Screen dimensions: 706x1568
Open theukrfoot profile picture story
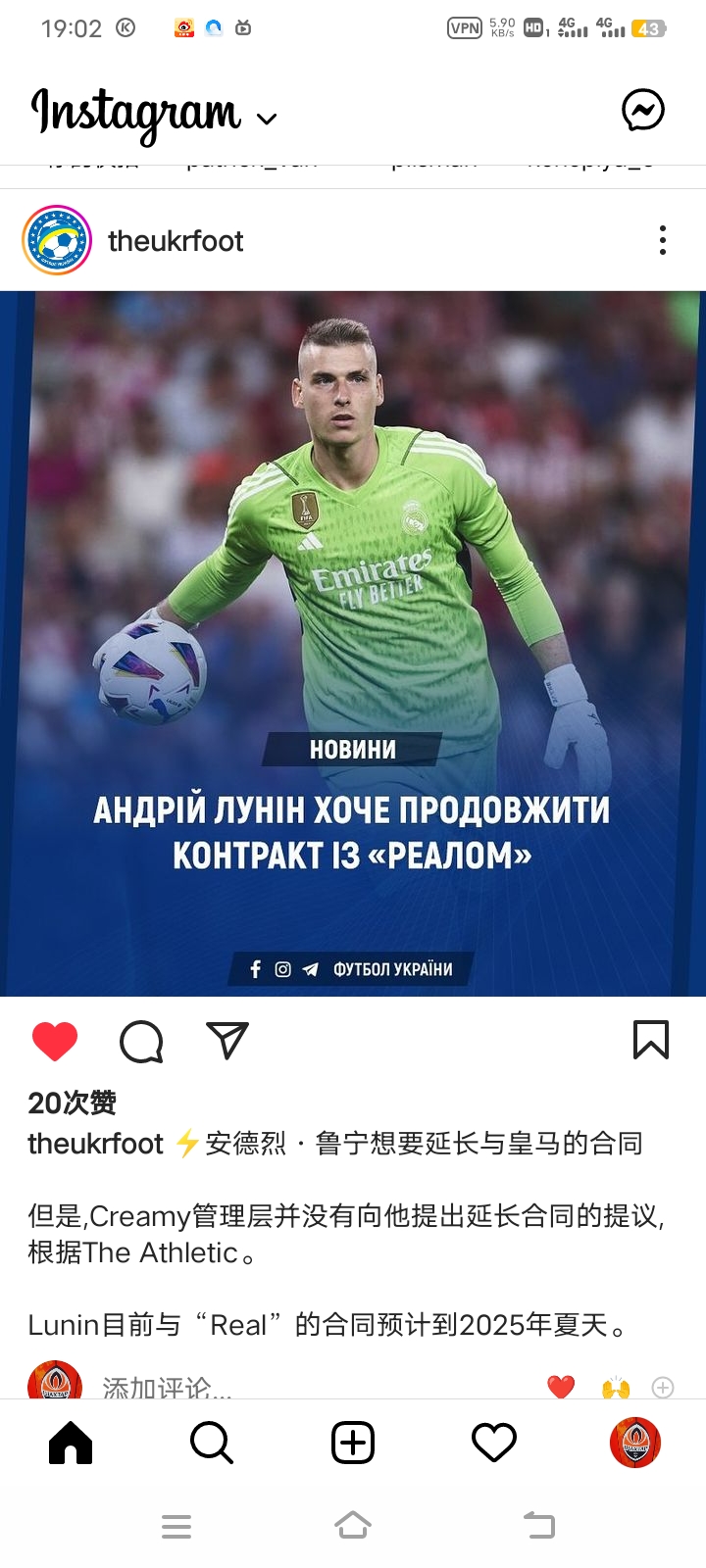[x=57, y=240]
